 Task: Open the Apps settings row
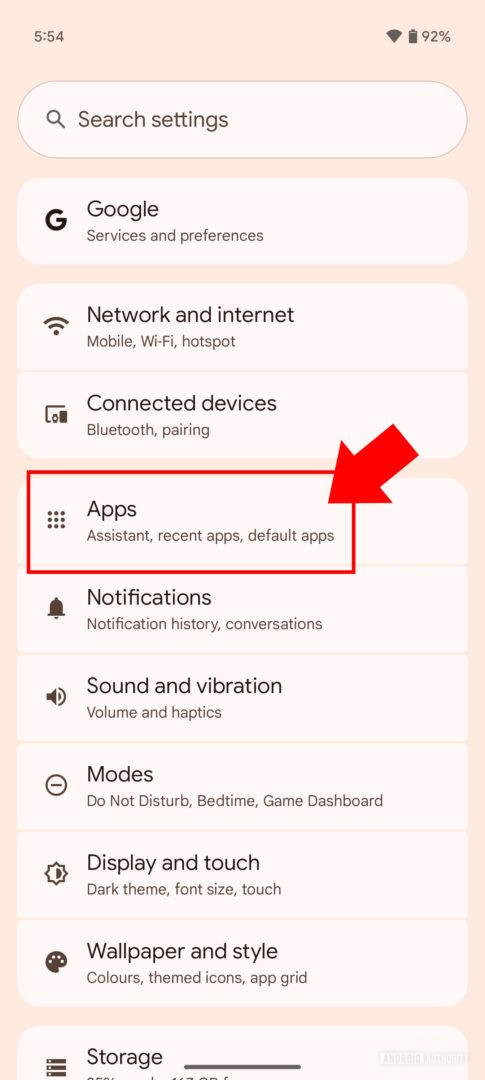click(x=242, y=521)
